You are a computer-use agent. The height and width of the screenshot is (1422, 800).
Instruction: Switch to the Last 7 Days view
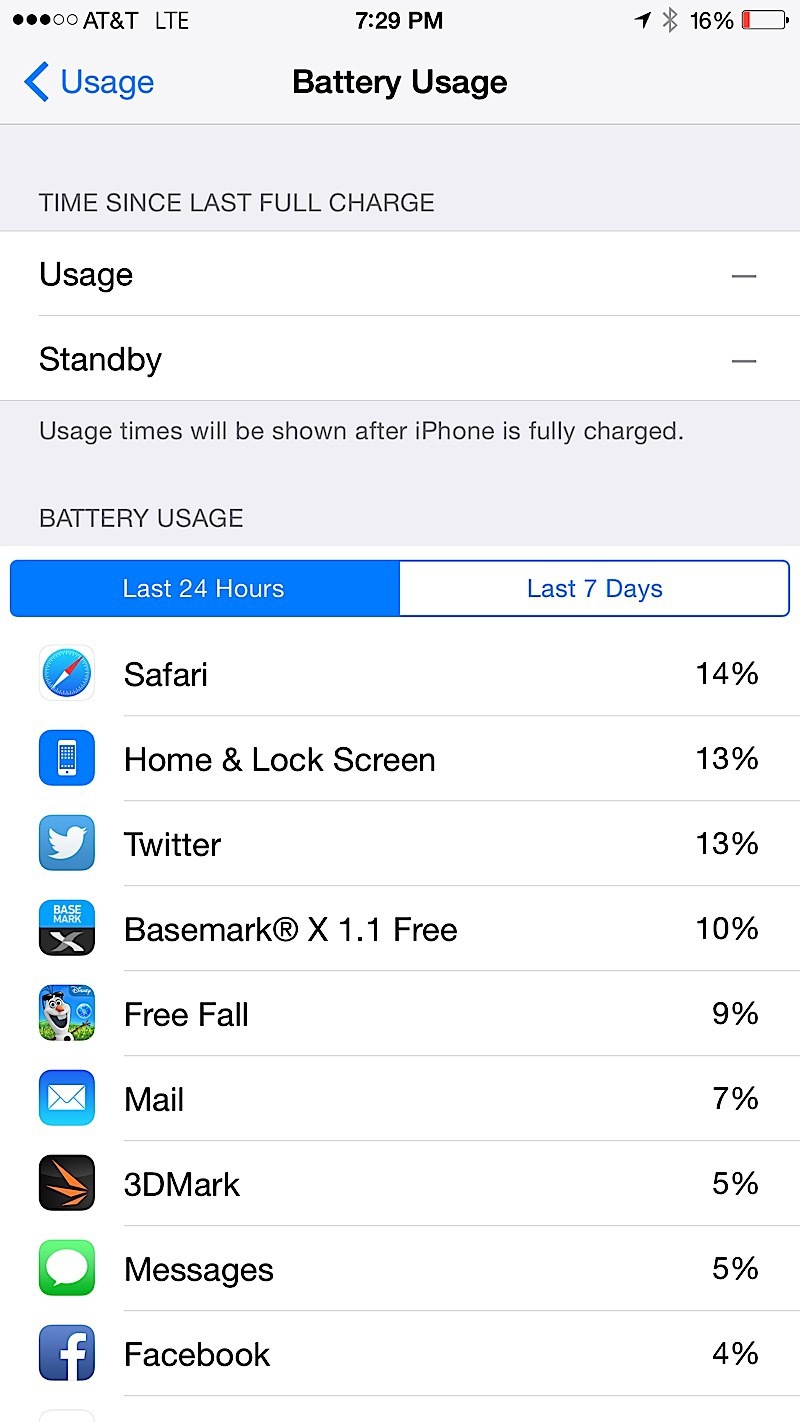[x=594, y=589]
